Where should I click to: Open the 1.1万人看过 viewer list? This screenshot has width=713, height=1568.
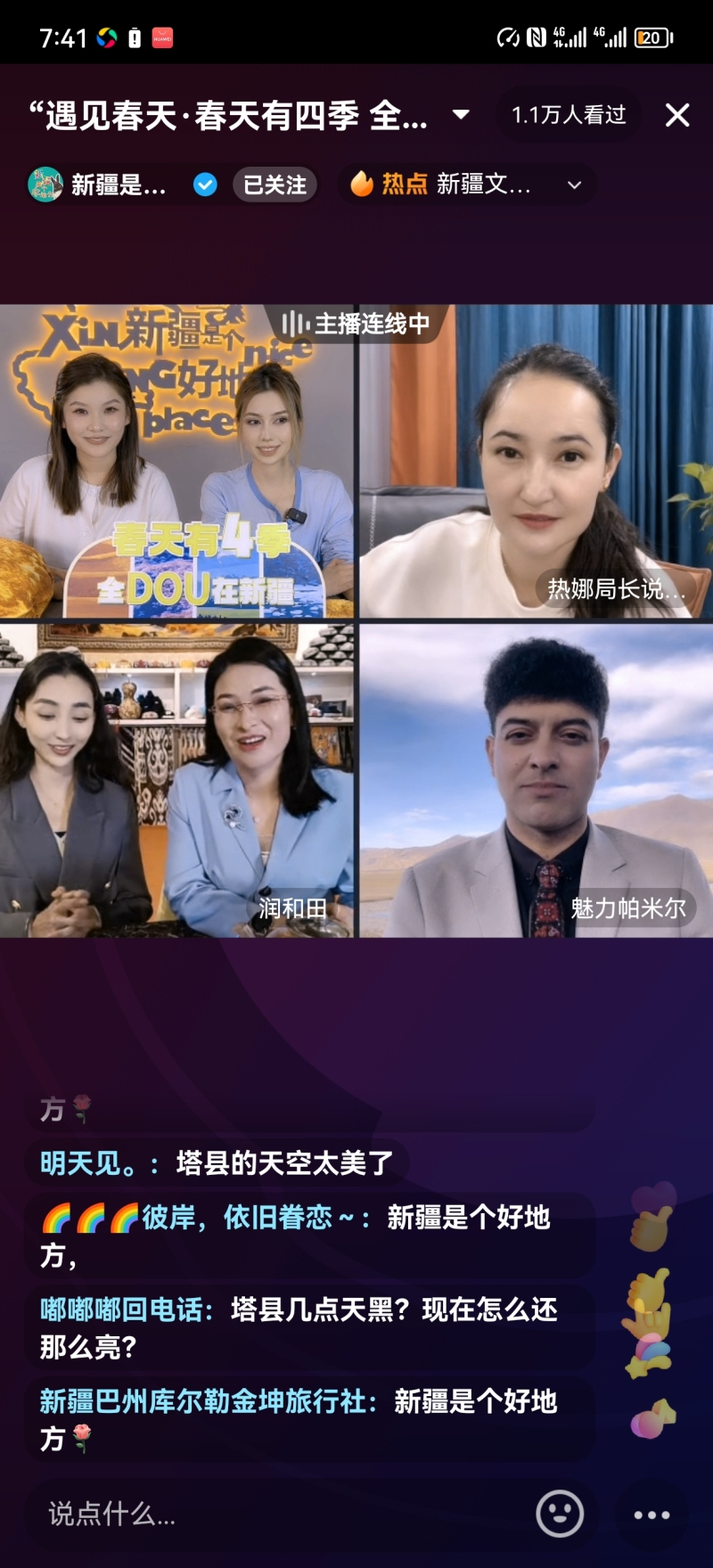pos(568,115)
